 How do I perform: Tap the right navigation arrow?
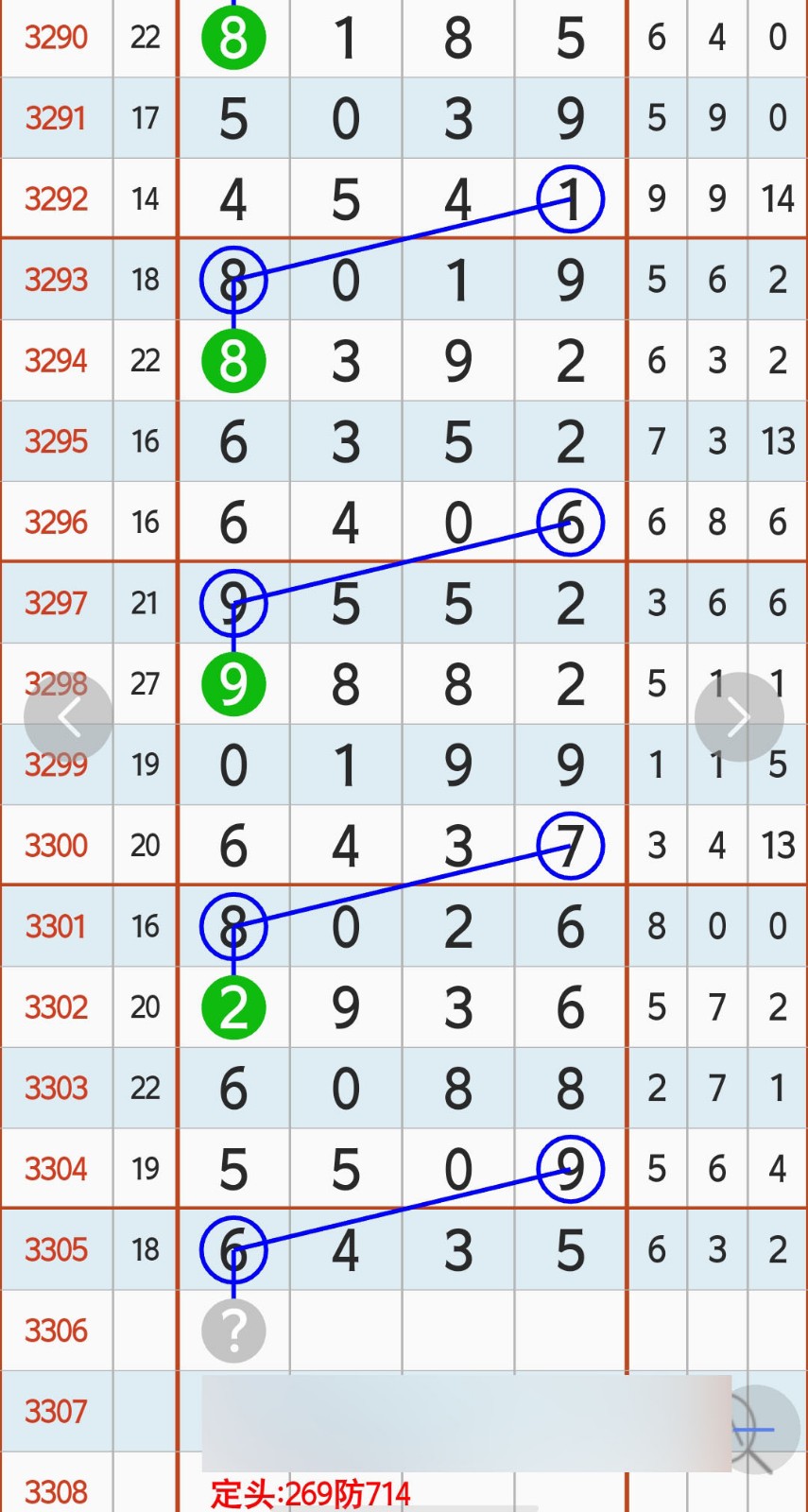tap(739, 716)
